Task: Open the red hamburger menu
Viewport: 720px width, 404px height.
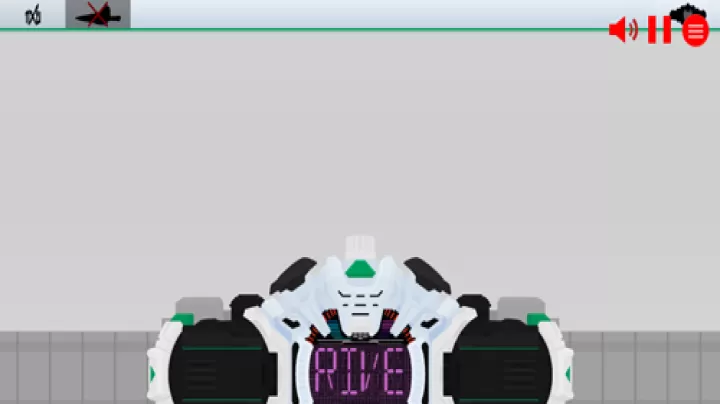Action: pos(695,31)
